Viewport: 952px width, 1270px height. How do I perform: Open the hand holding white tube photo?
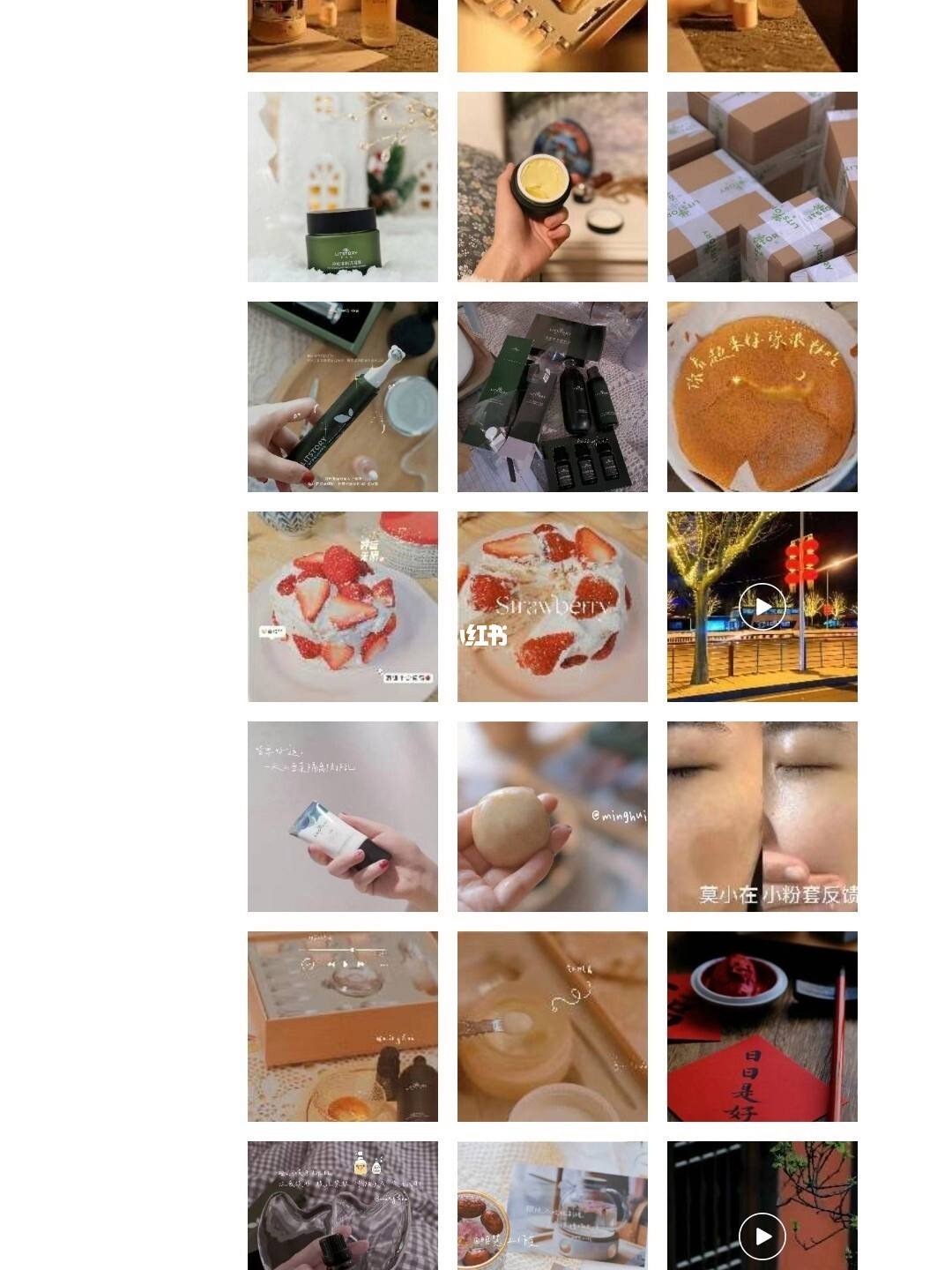342,817
